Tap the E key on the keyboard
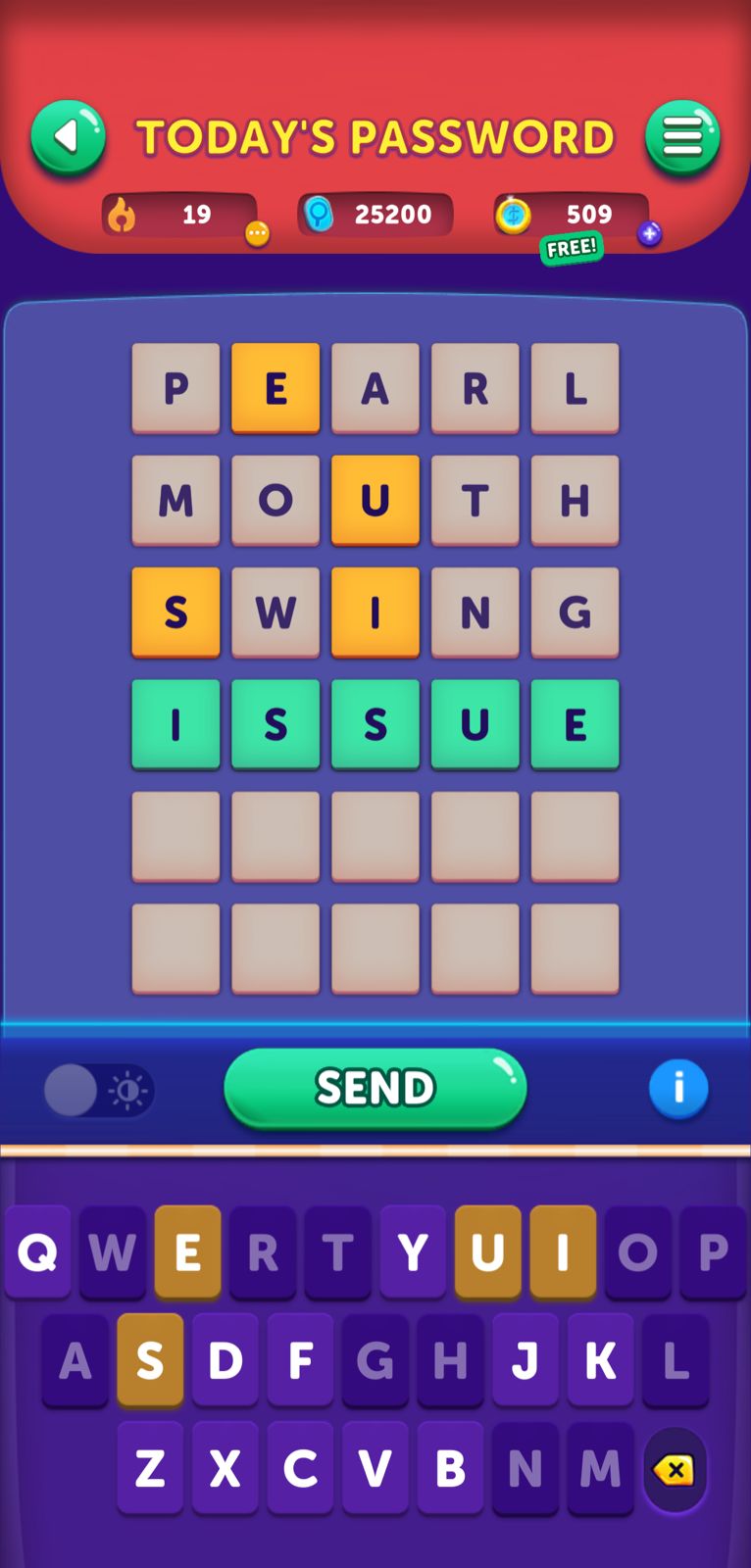751x1568 pixels. click(x=187, y=1251)
